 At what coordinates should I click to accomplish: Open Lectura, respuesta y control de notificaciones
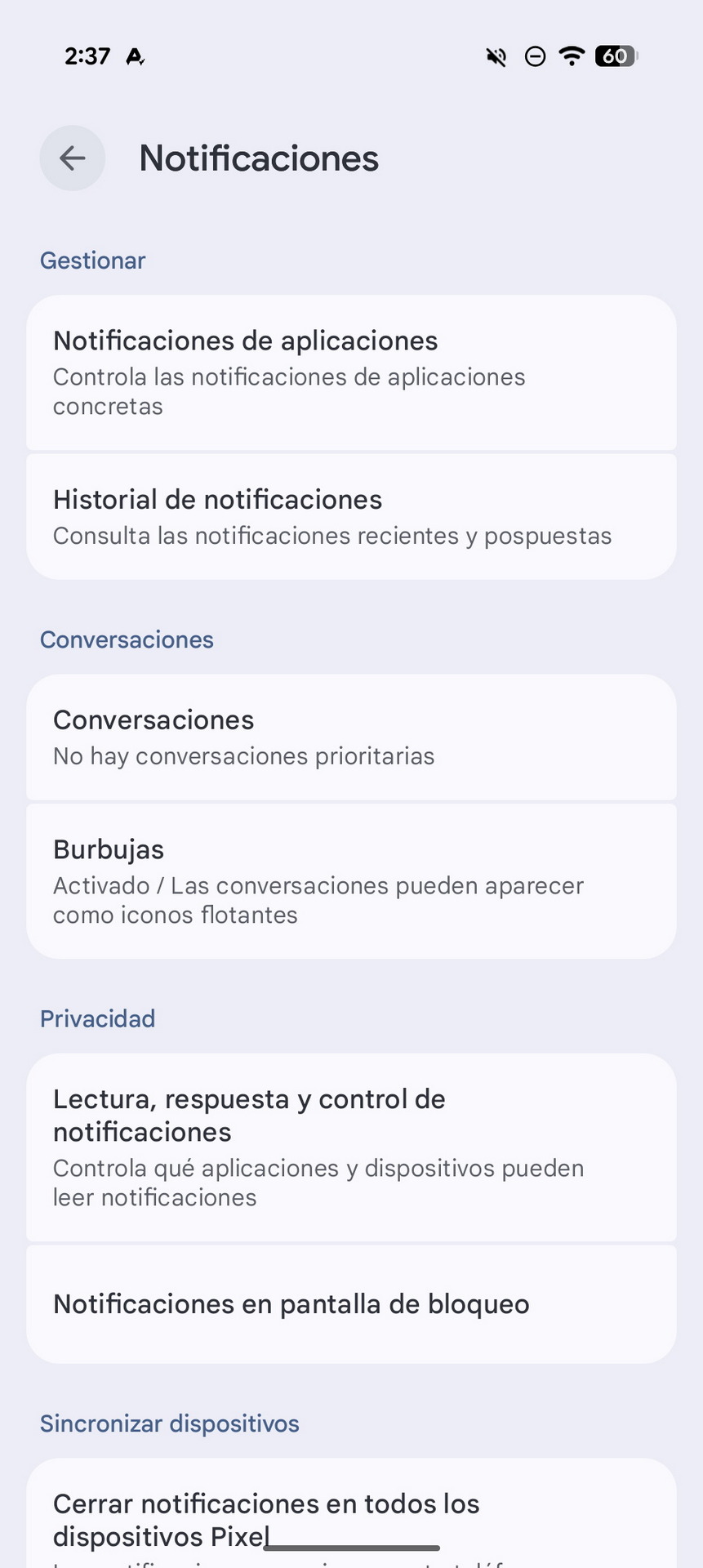tap(351, 1147)
